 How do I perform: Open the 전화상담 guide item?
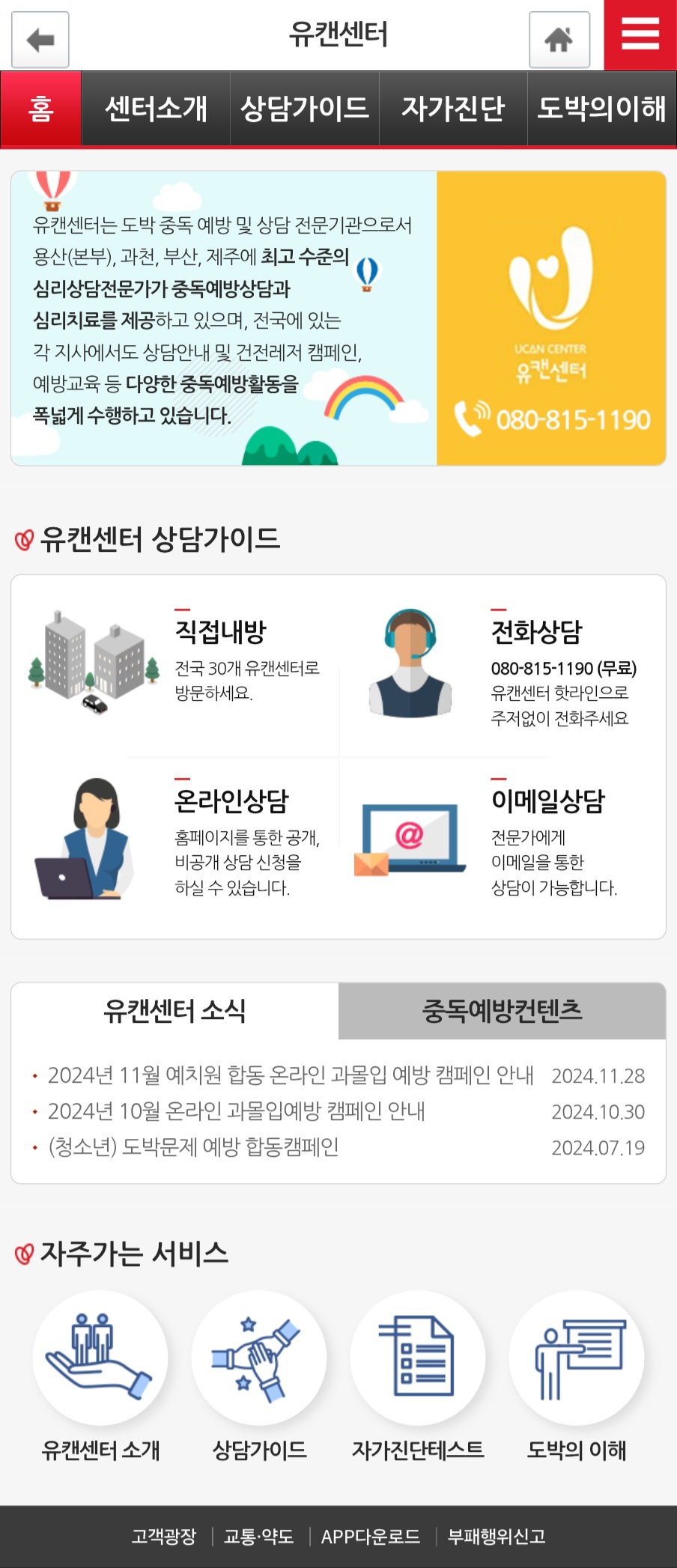tap(536, 632)
